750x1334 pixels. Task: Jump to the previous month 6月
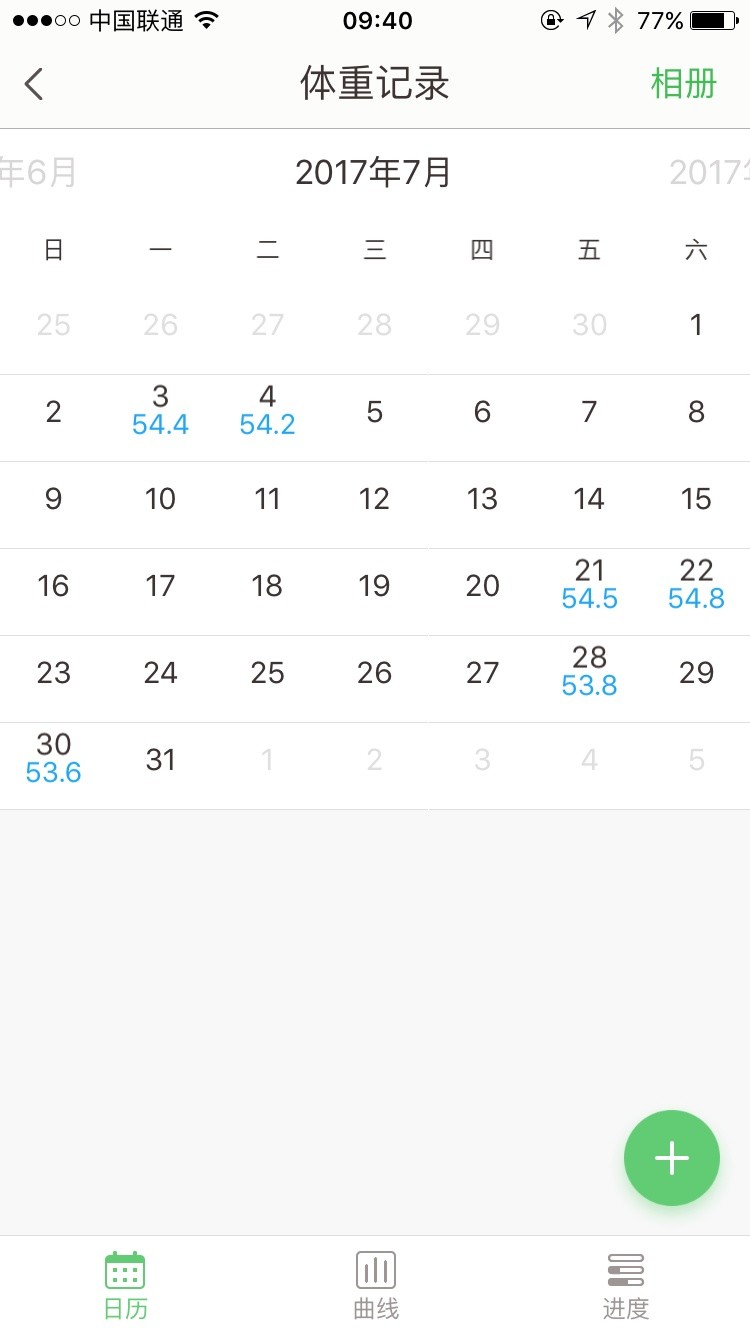[x=38, y=172]
